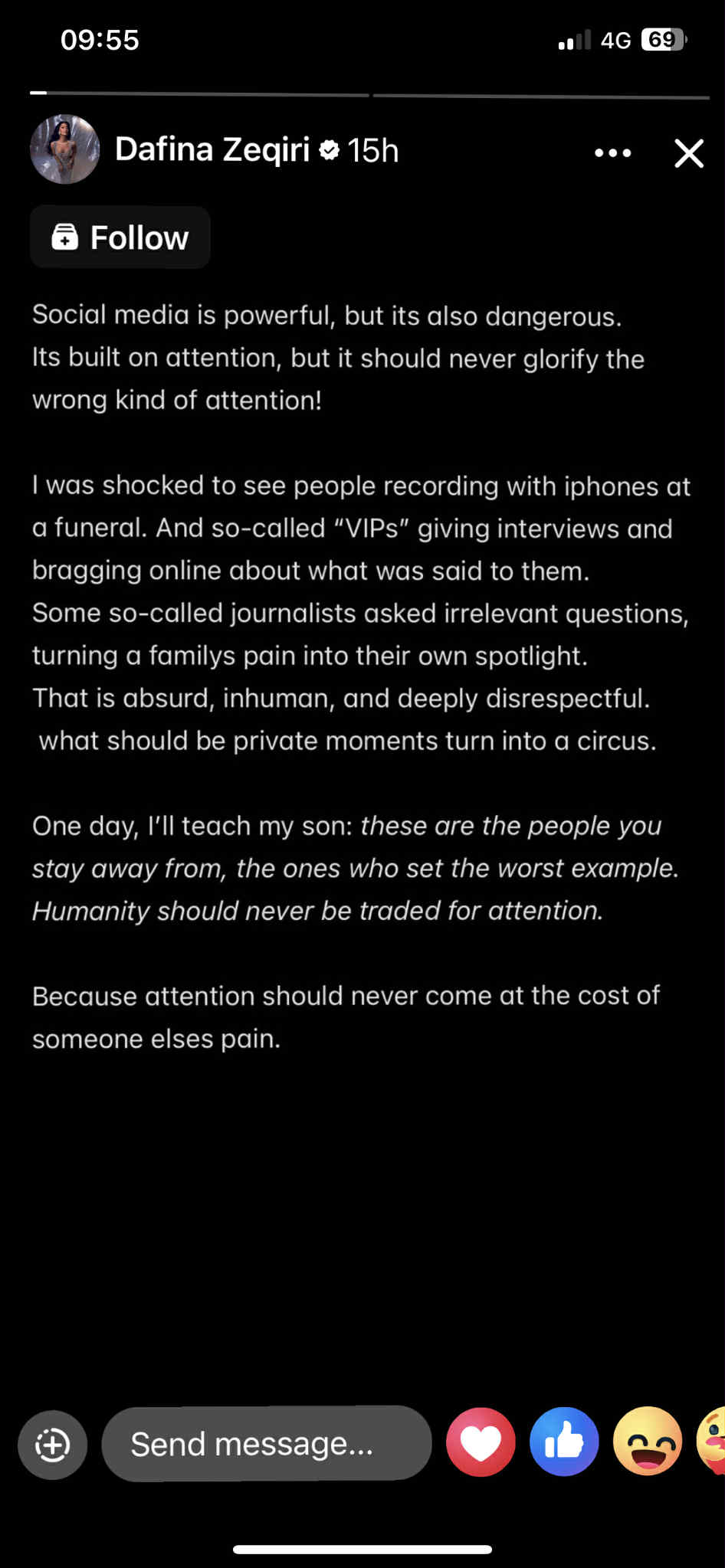Follow Dafina Zeqiri
The height and width of the screenshot is (1568, 725).
tap(120, 237)
